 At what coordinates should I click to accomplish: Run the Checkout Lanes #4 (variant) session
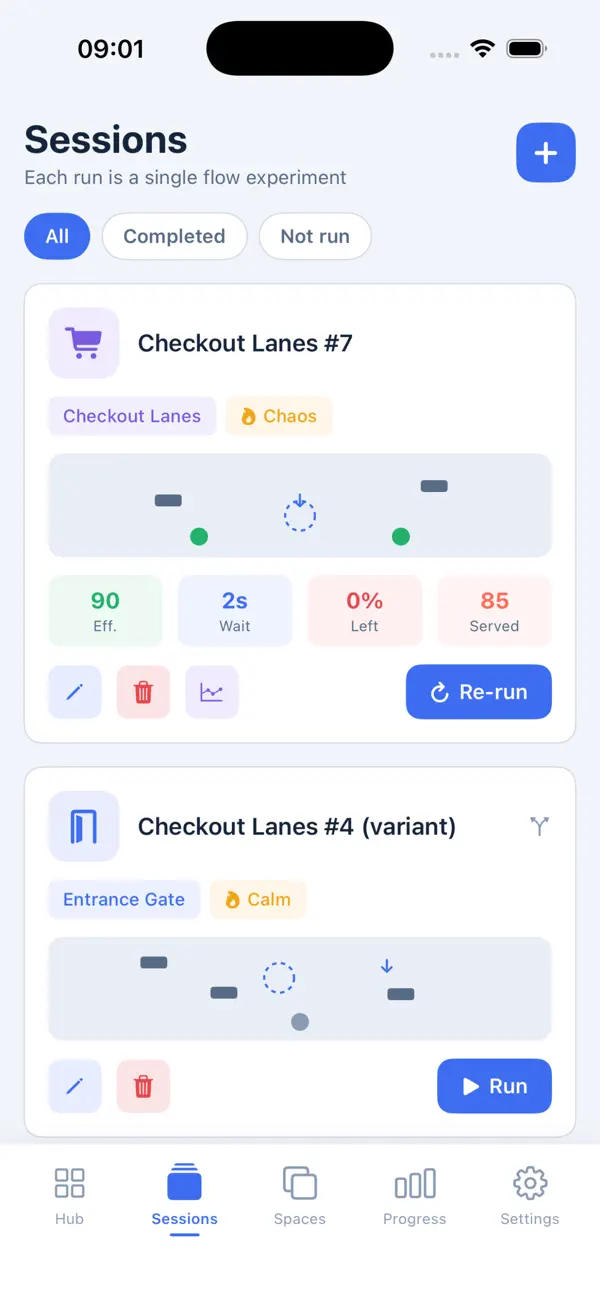point(494,1086)
